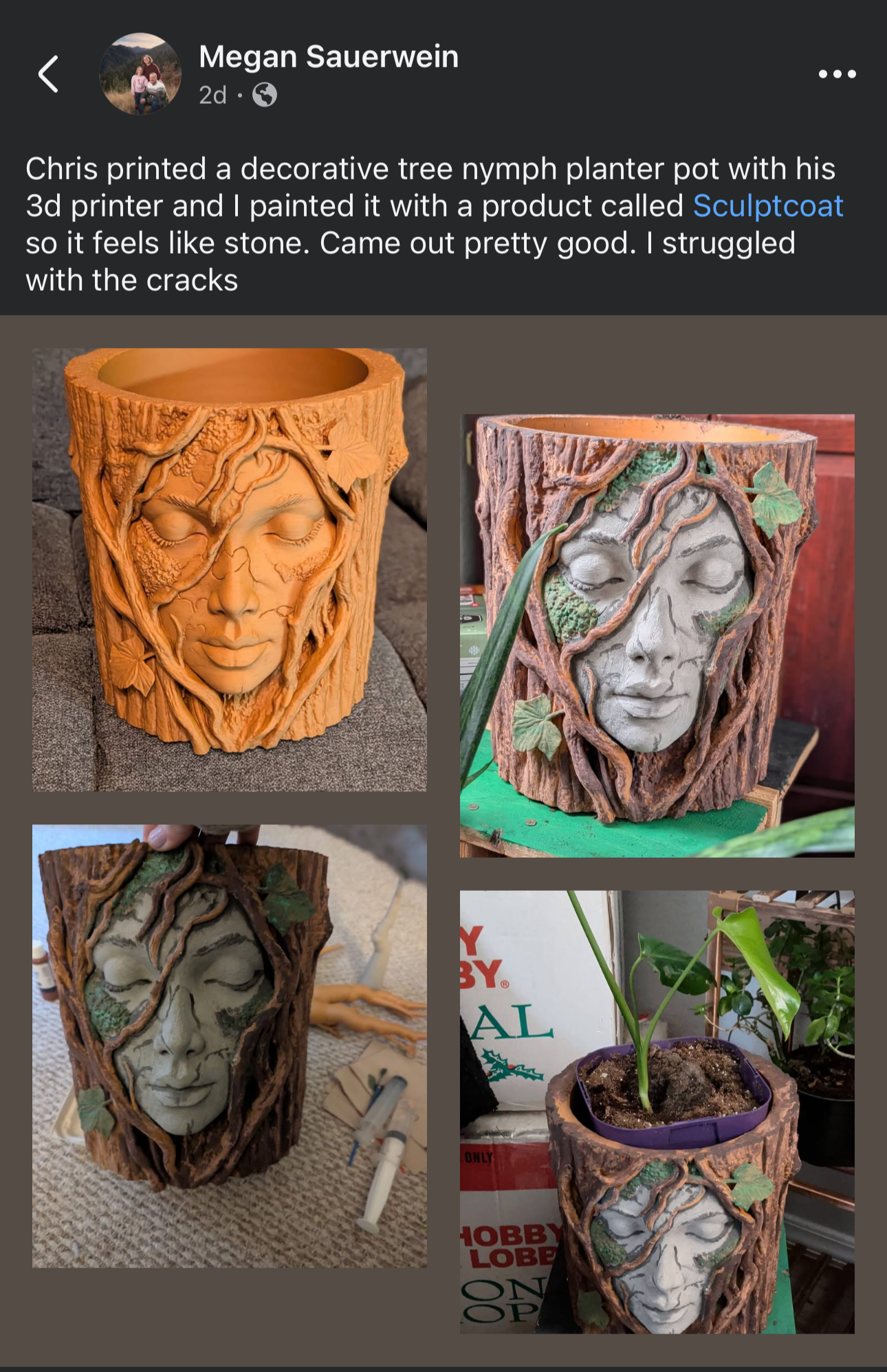
Task: Follow the Sculptcoat link
Action: (767, 206)
